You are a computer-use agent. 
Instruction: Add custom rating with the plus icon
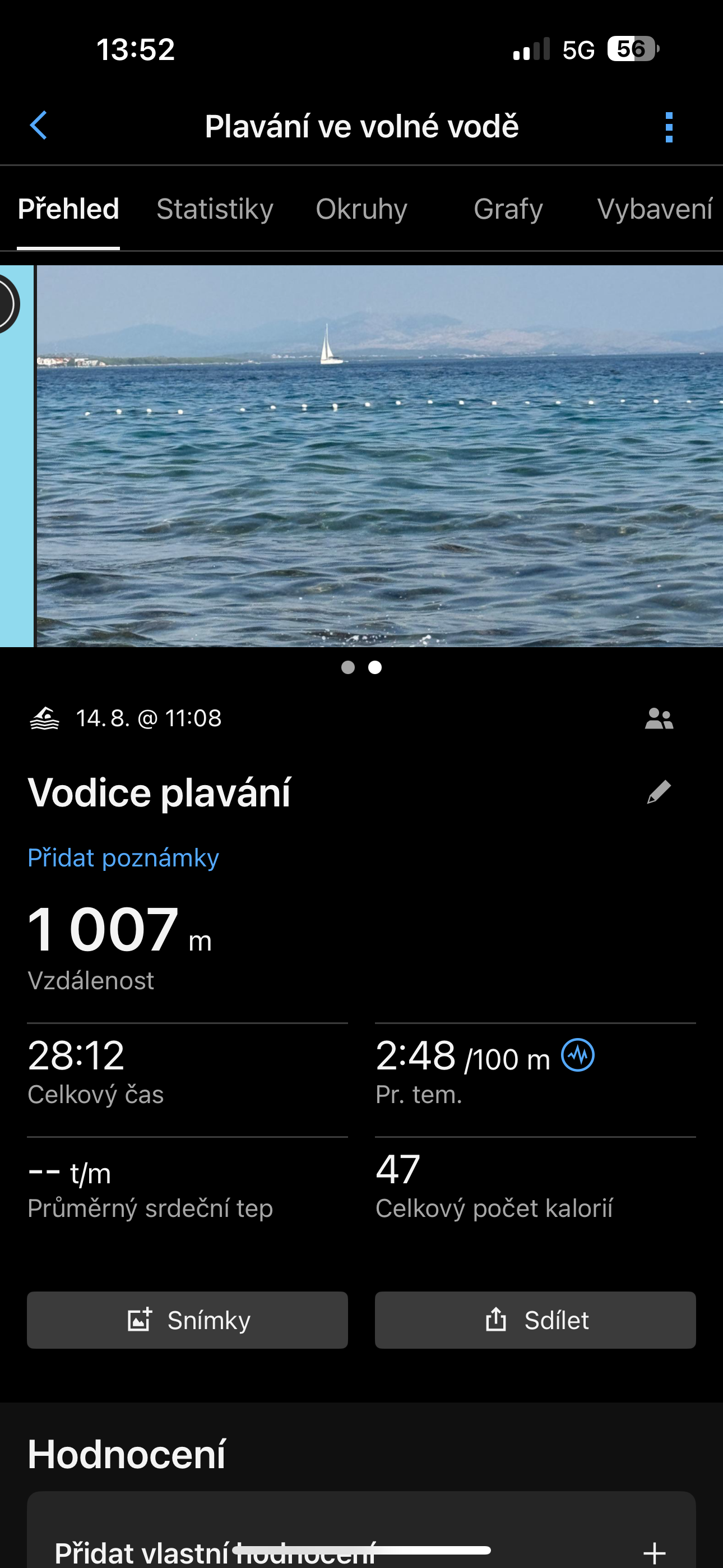point(654,1553)
